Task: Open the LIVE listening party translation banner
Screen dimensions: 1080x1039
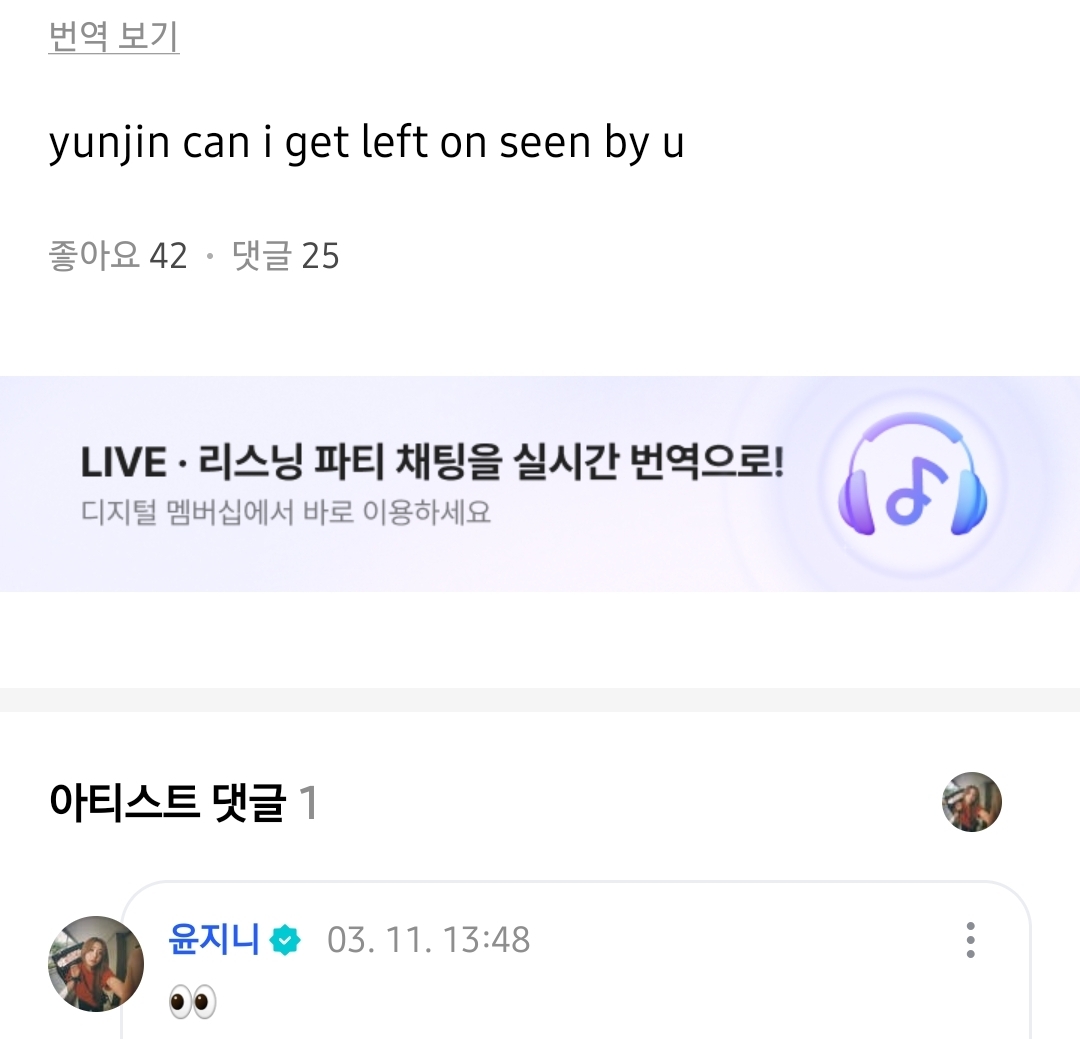Action: (540, 484)
